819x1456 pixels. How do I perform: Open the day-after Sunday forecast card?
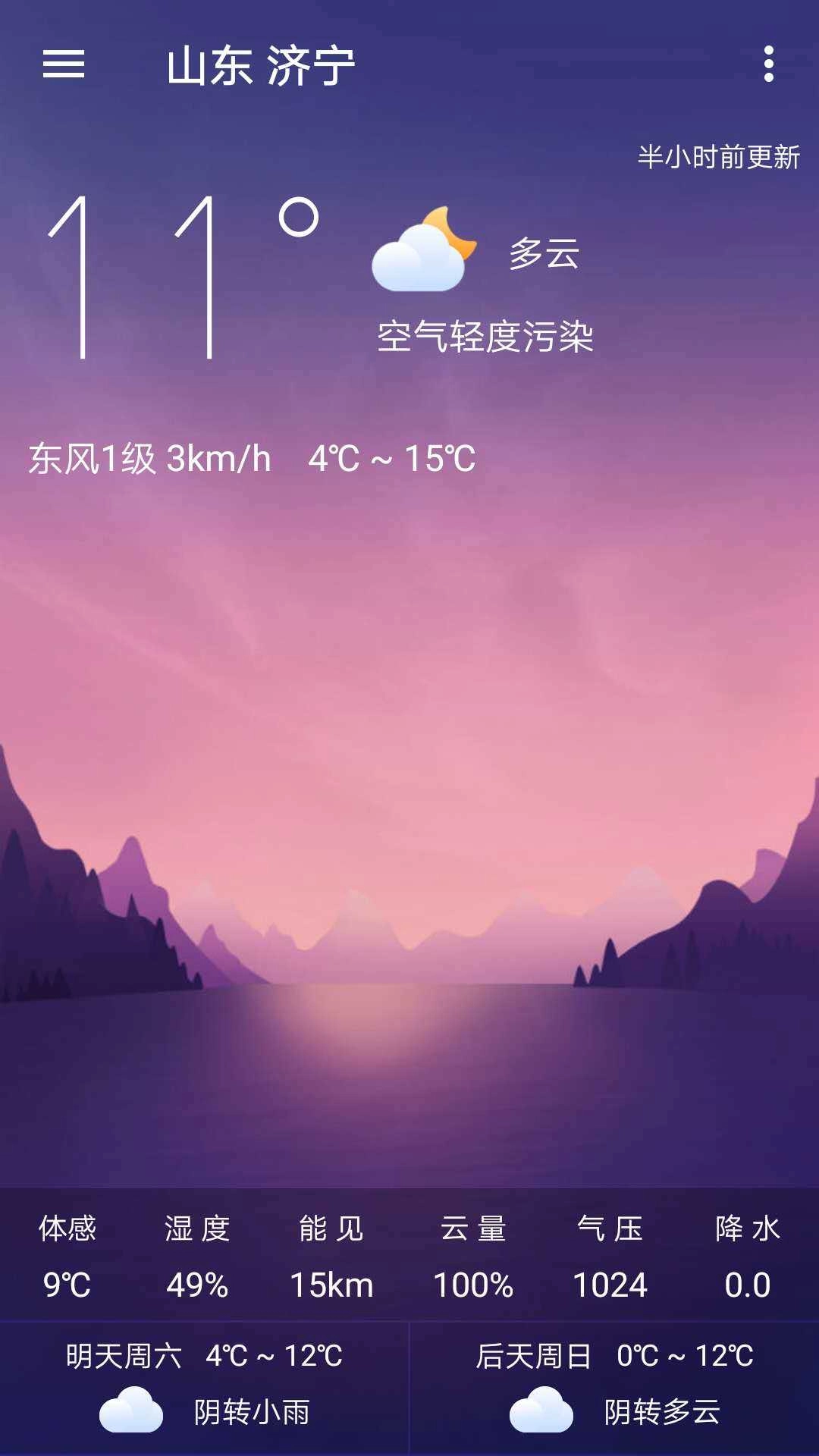[x=614, y=1386]
